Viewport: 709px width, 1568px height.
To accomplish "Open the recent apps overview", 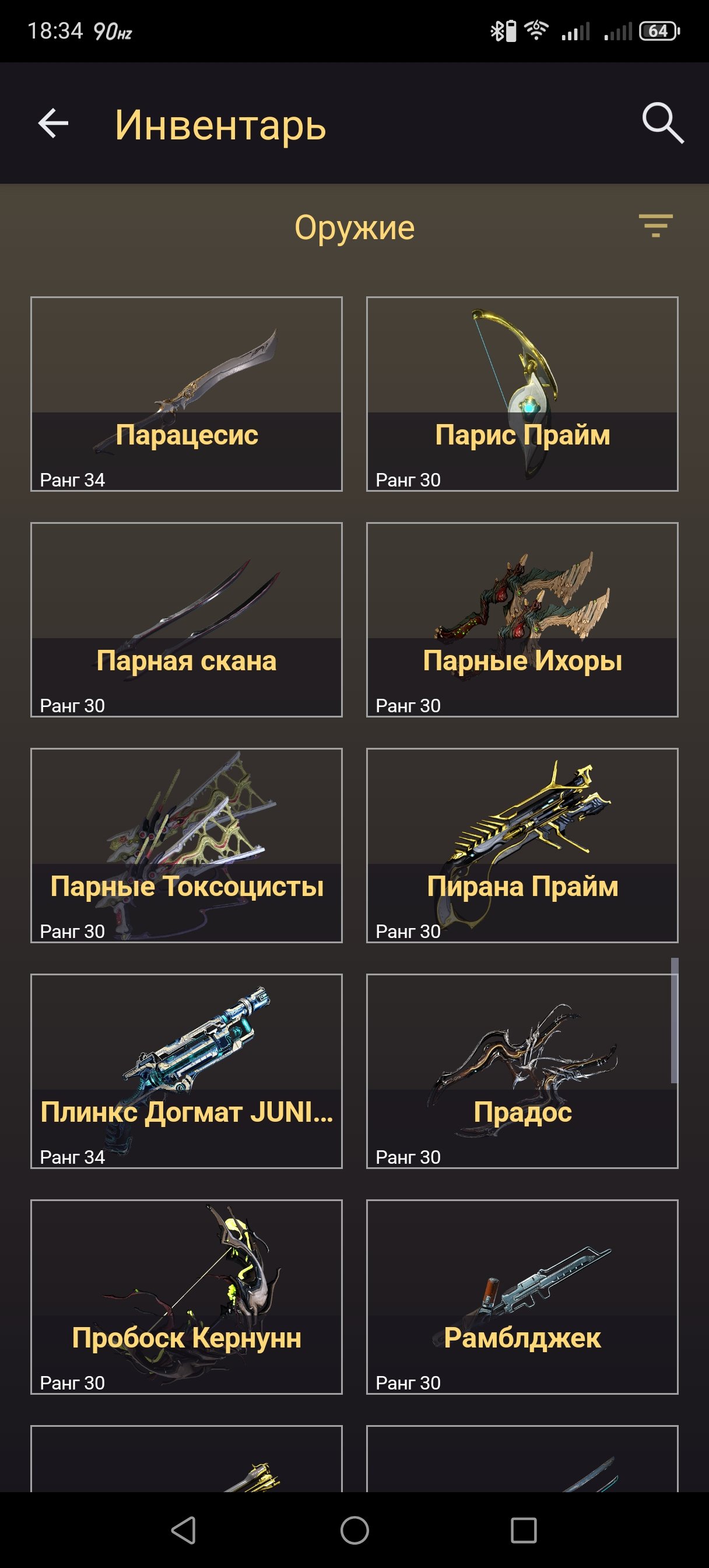I will 524,1530.
